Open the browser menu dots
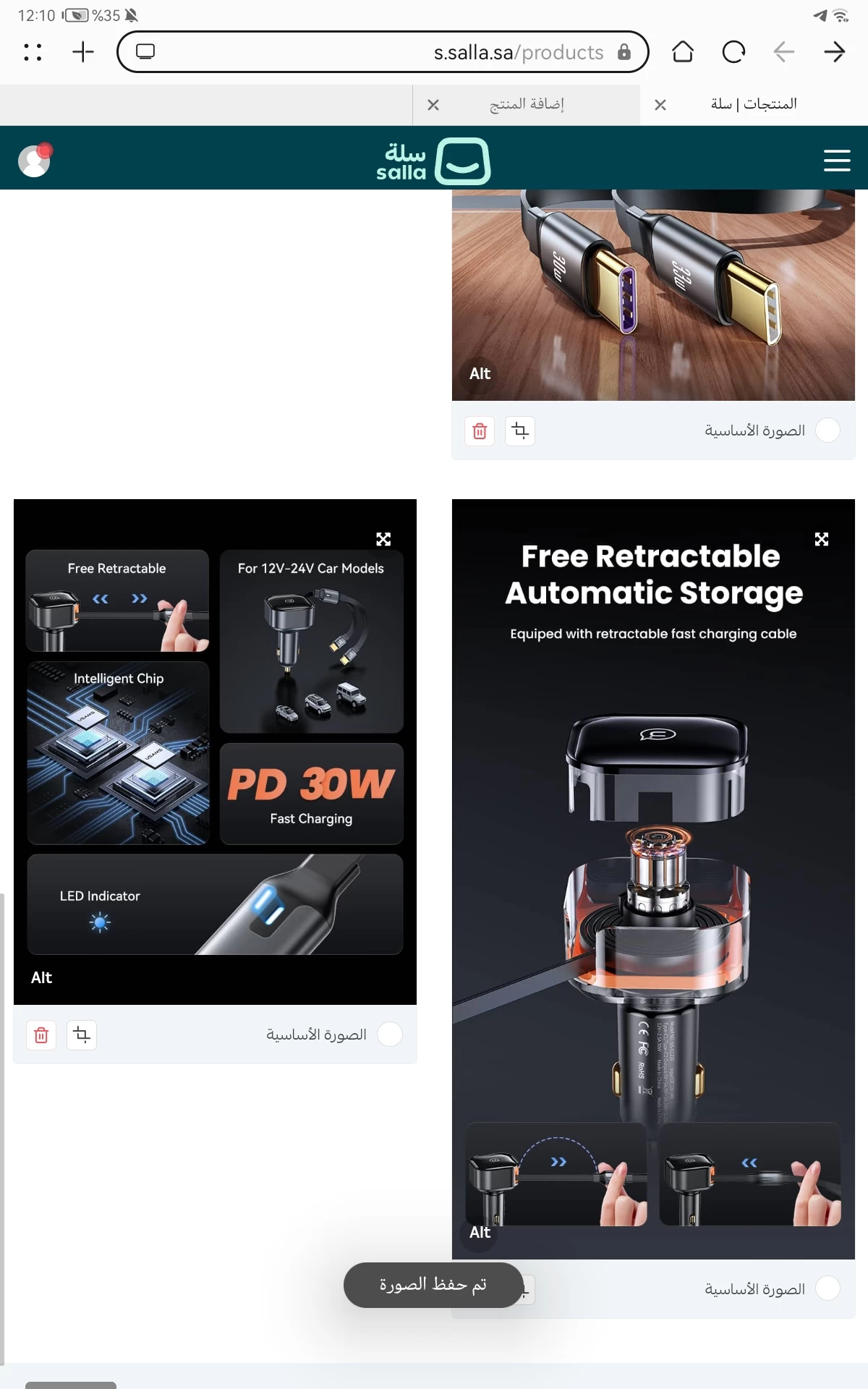The image size is (868, 1389). click(33, 52)
